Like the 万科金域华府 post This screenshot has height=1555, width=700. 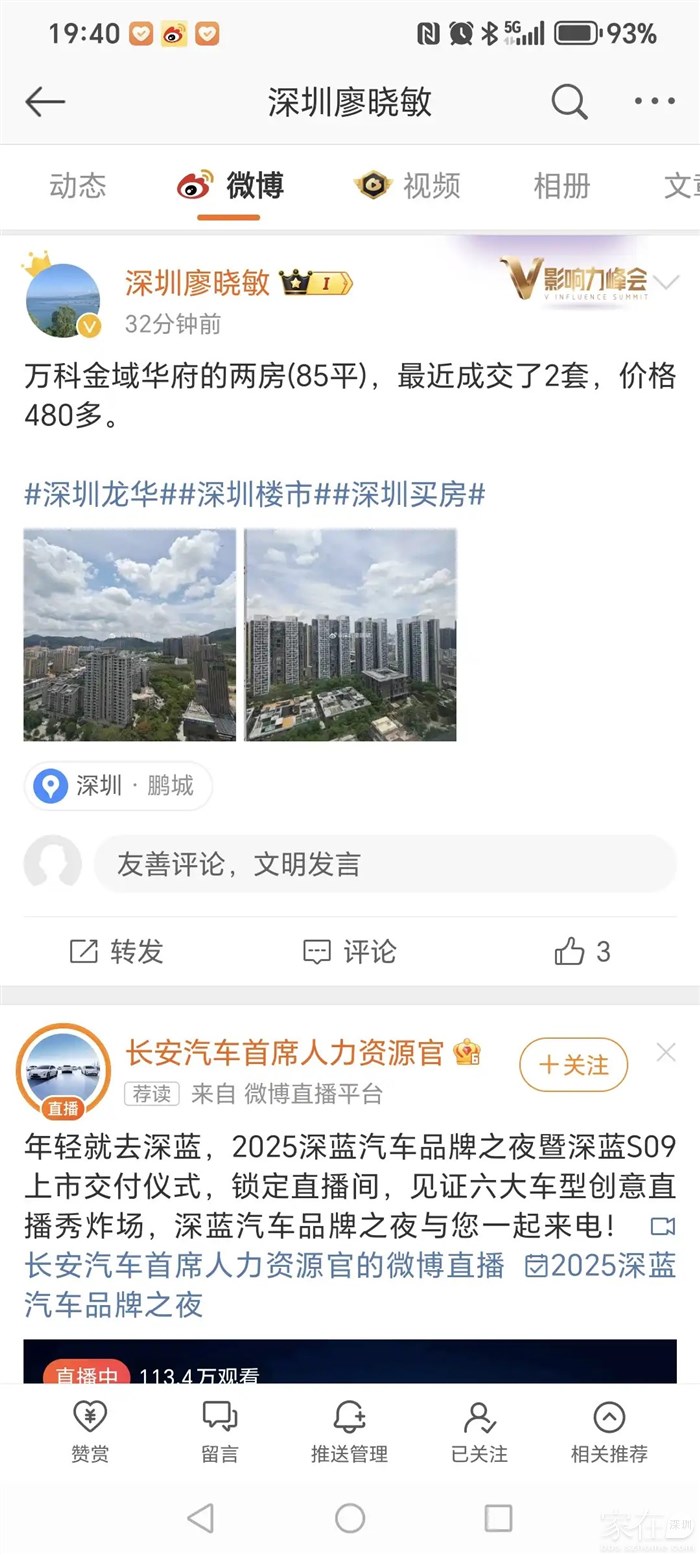click(582, 951)
